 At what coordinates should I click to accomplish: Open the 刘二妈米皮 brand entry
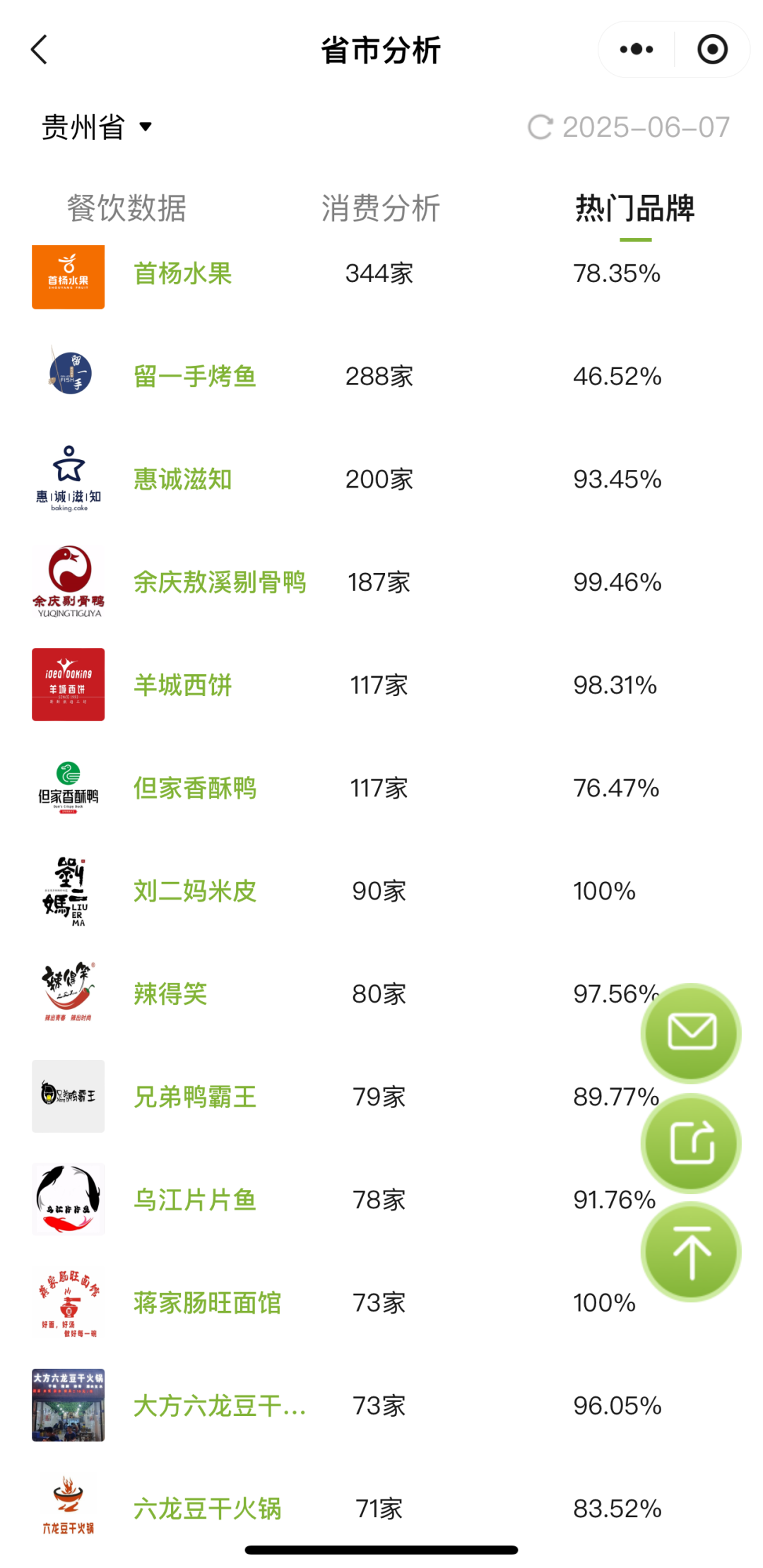coord(194,891)
